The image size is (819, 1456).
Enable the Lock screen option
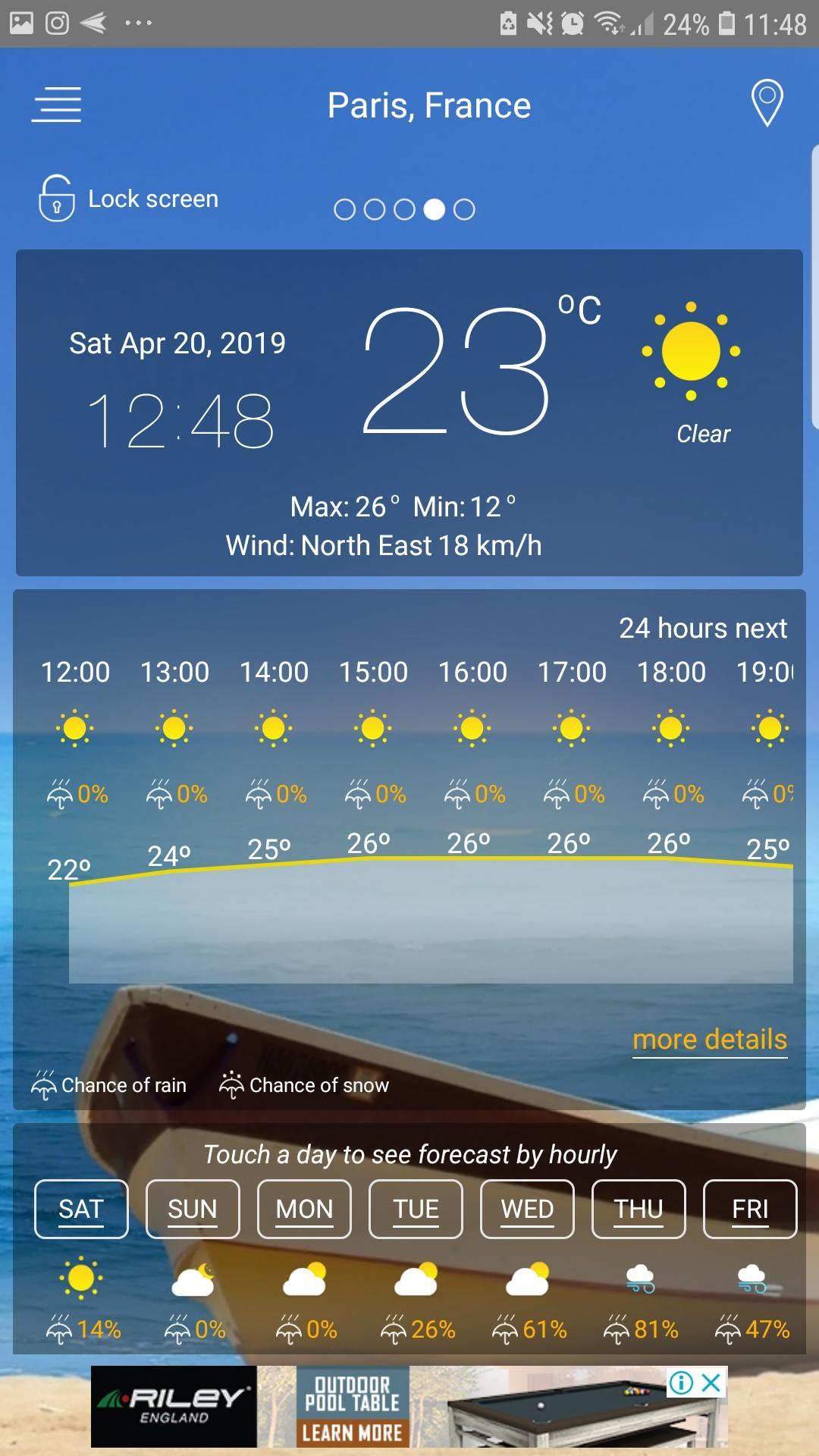pos(129,199)
